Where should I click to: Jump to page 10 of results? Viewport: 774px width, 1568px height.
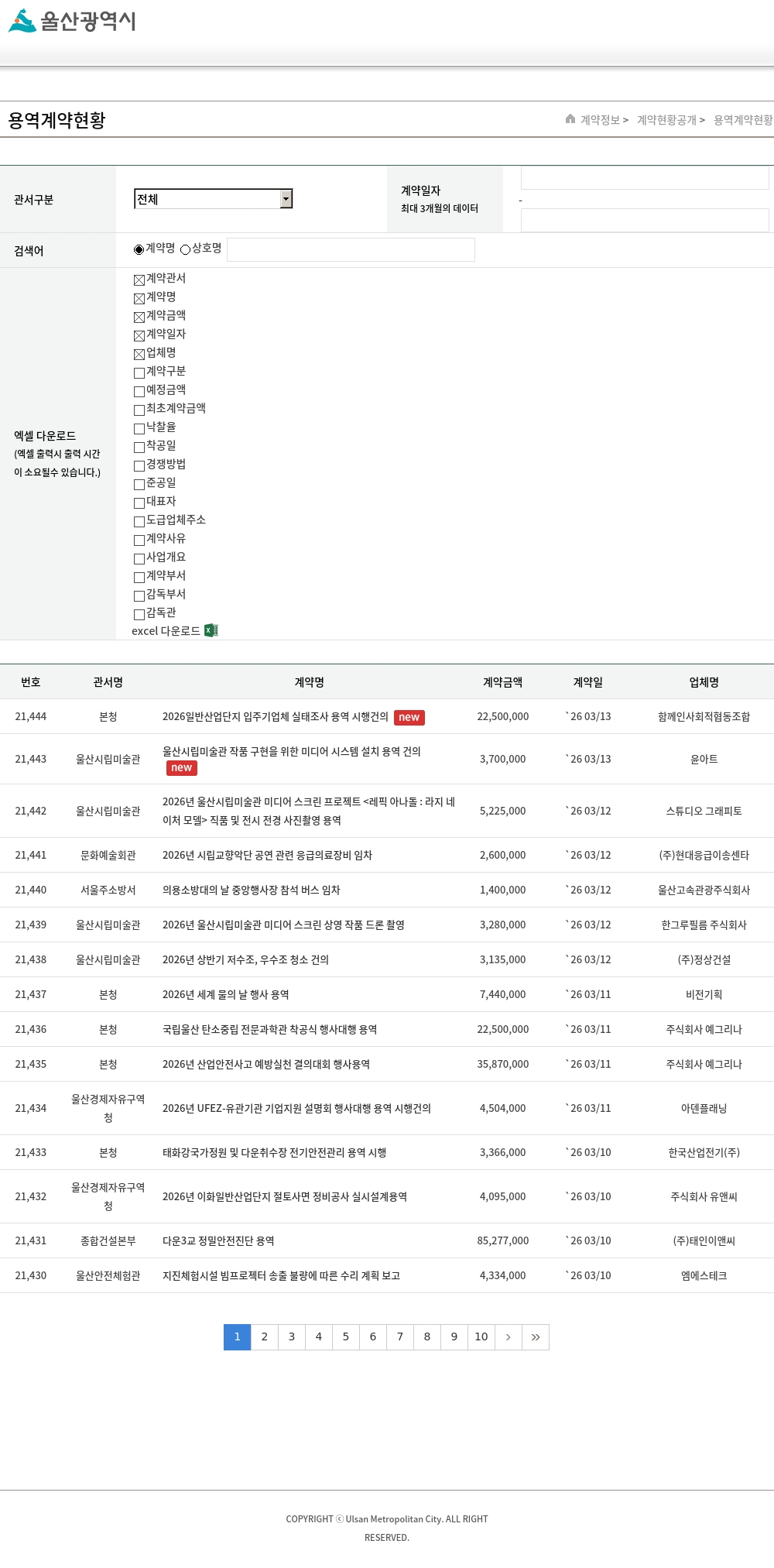[481, 1336]
